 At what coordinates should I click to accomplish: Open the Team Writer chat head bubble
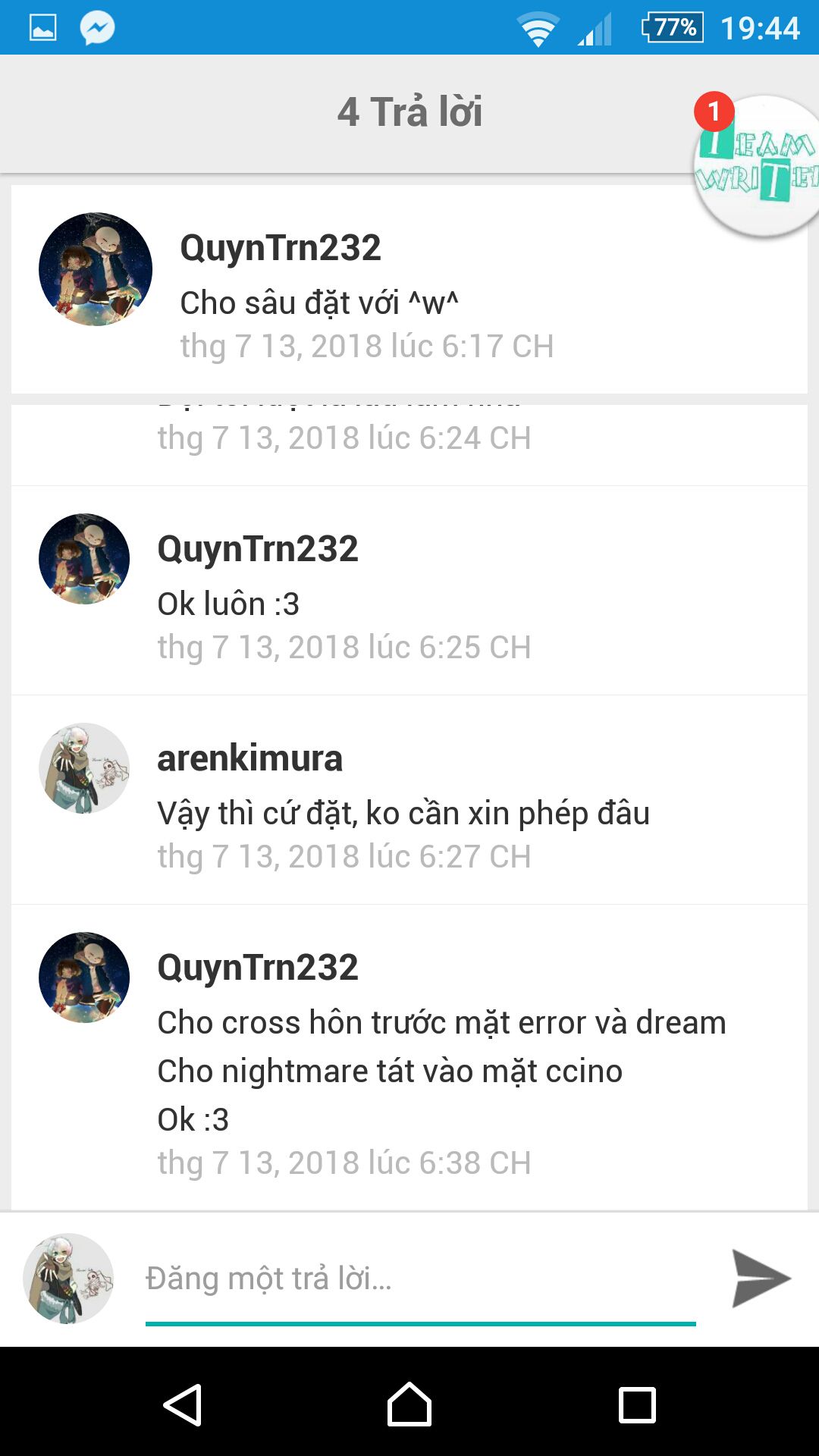pos(758,167)
